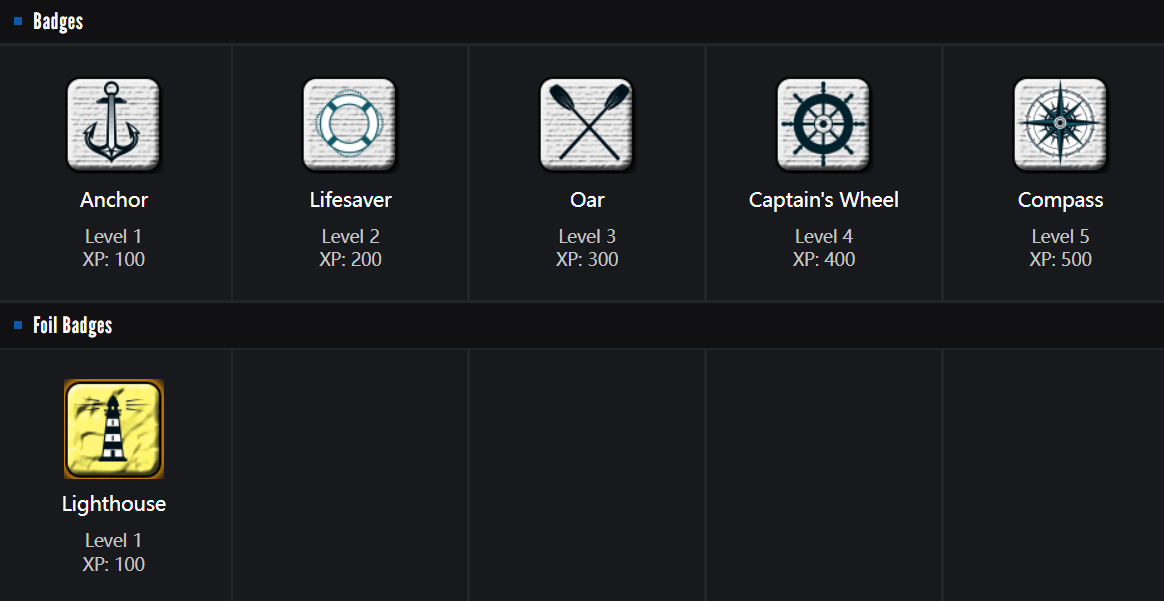This screenshot has height=601, width=1164.
Task: Select the Lifesaver badge tile
Action: pyautogui.click(x=350, y=125)
